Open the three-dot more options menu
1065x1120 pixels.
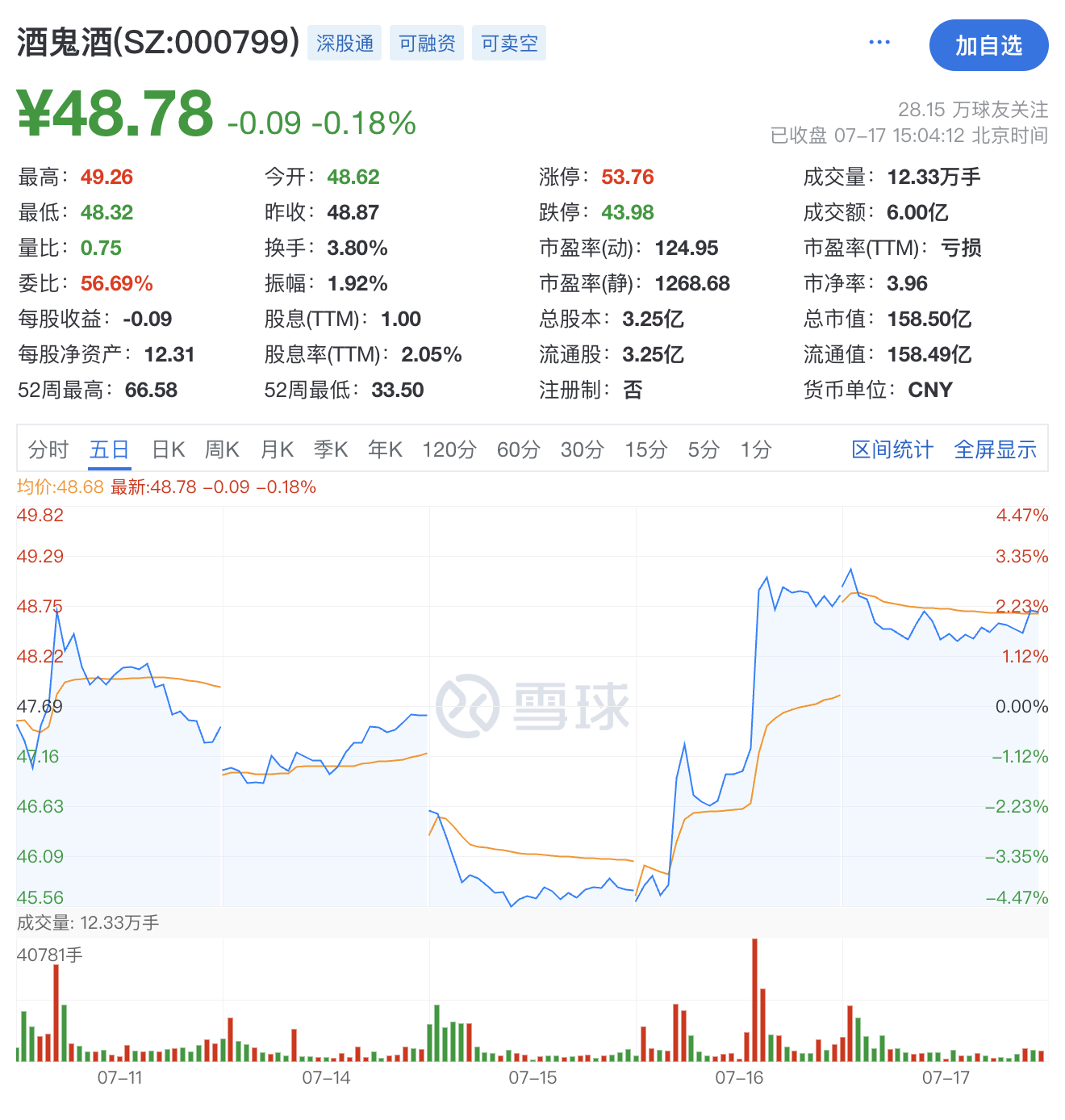[x=879, y=43]
